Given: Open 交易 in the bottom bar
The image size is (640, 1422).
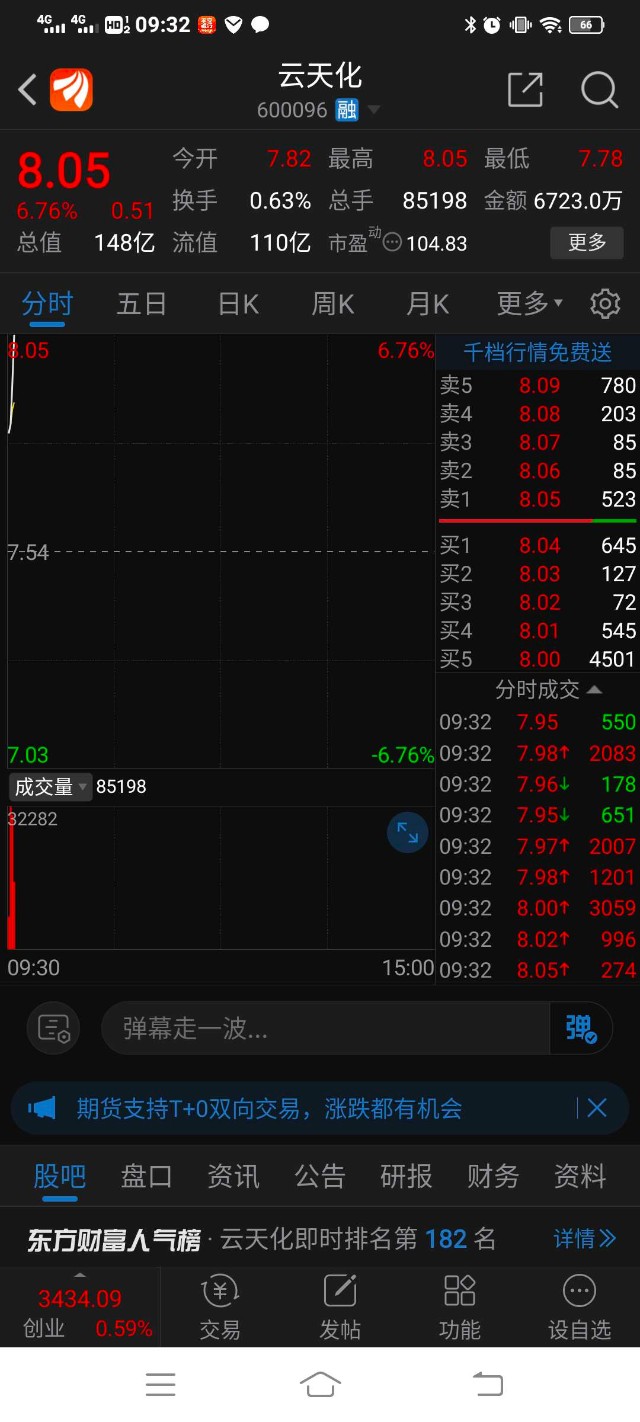Looking at the screenshot, I should tap(220, 1307).
